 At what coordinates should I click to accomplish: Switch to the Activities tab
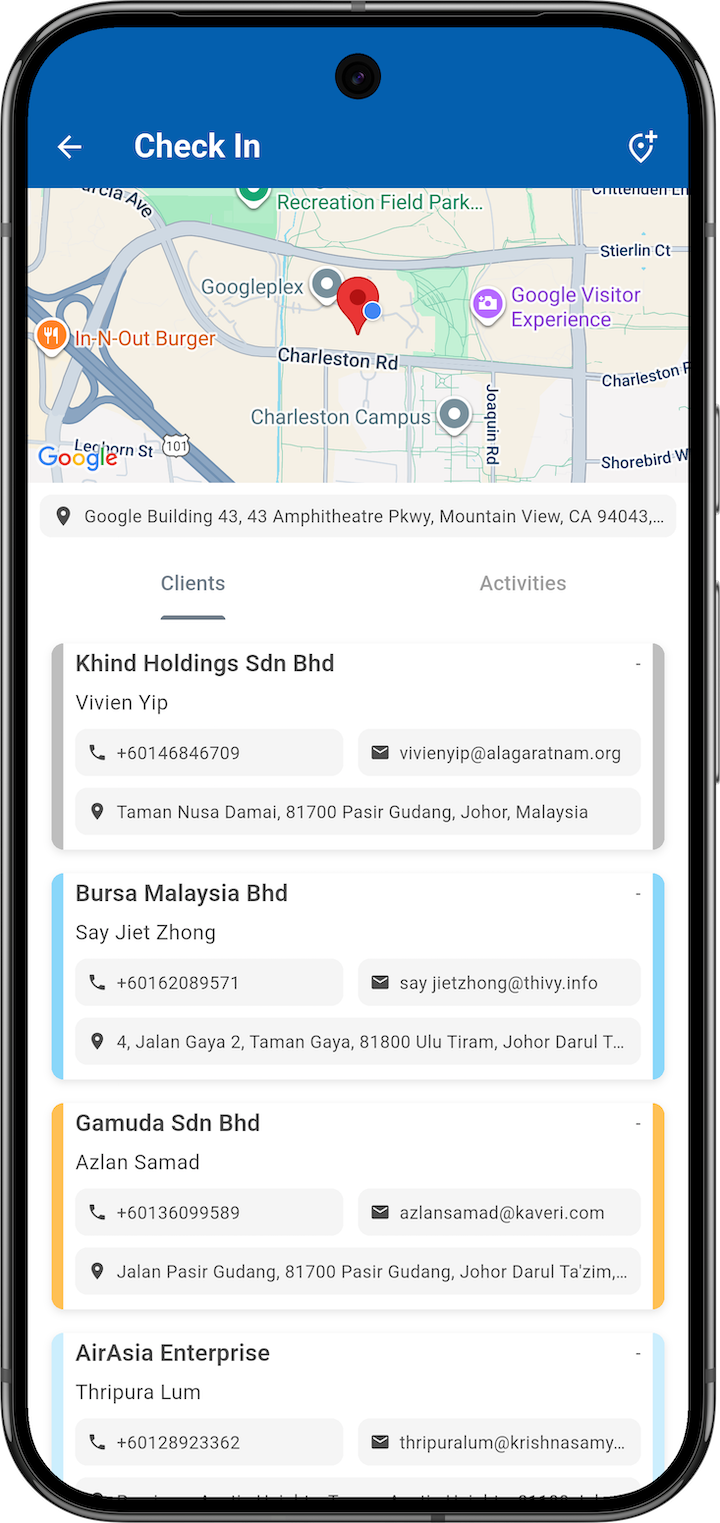tap(522, 584)
